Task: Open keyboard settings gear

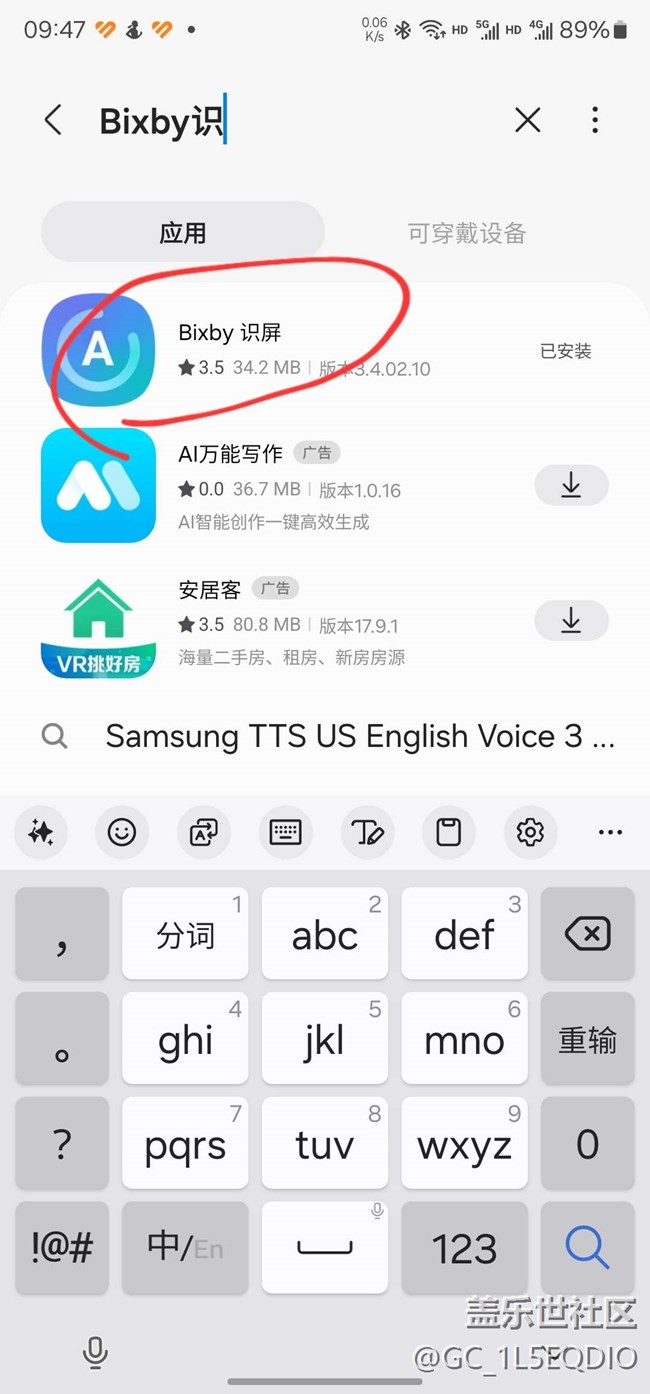Action: pyautogui.click(x=529, y=832)
